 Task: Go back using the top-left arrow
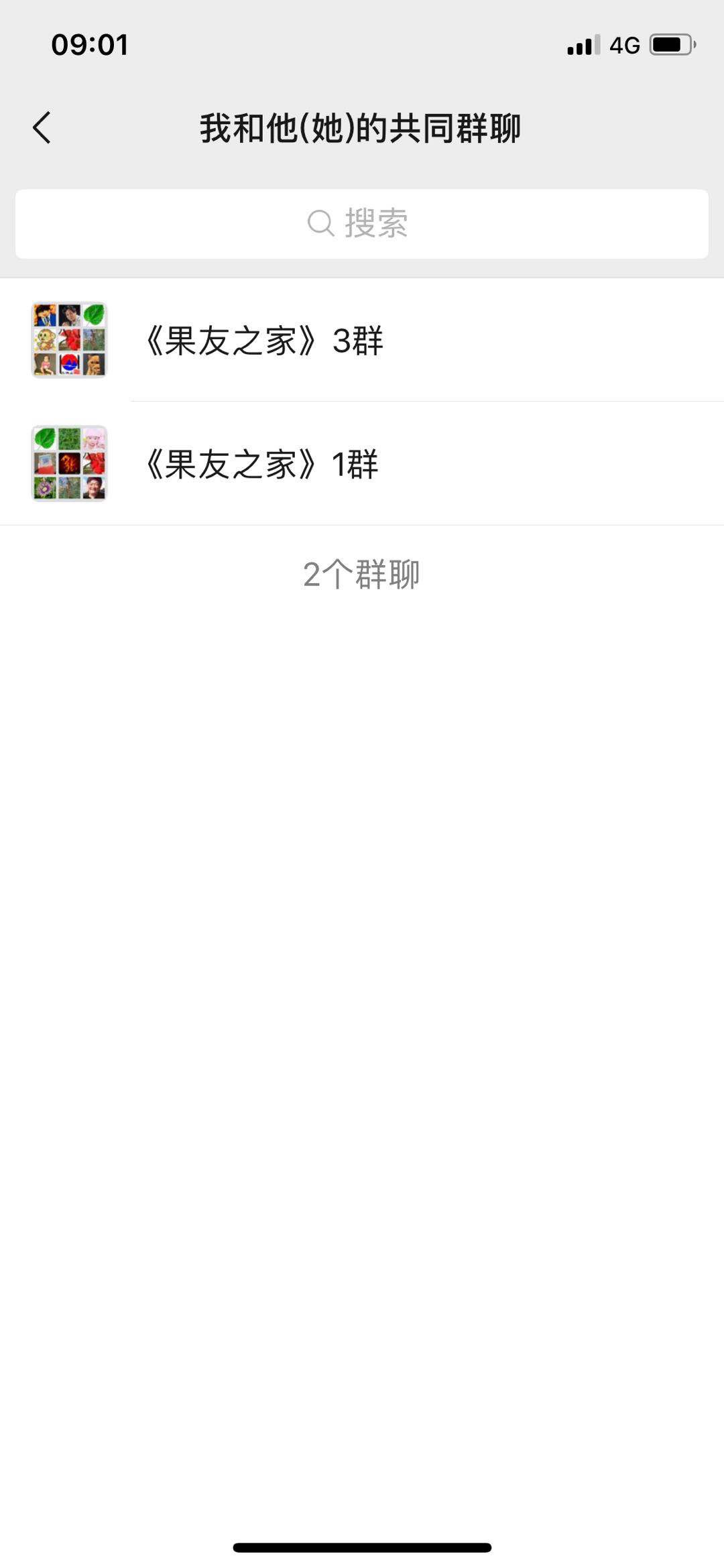(x=42, y=127)
